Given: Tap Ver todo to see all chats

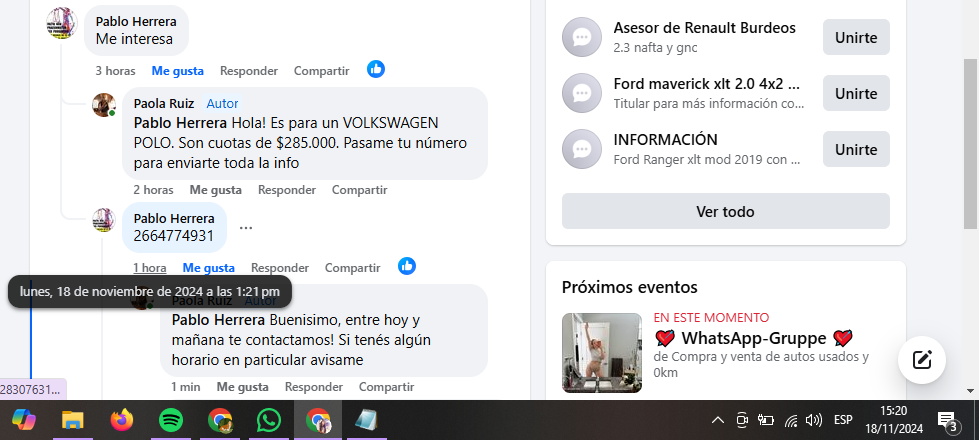Looking at the screenshot, I should [725, 211].
